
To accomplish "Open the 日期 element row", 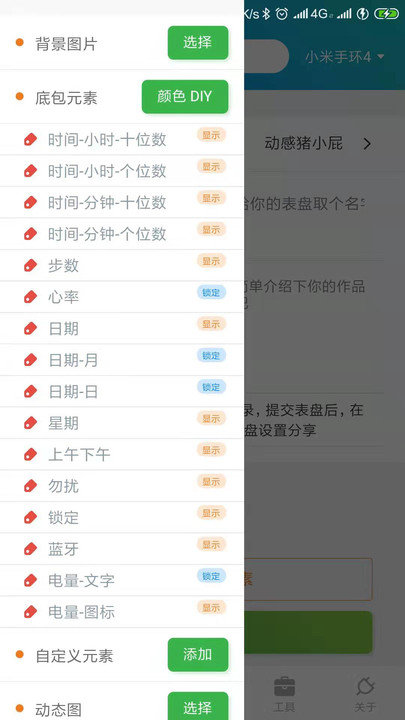I will [122, 329].
